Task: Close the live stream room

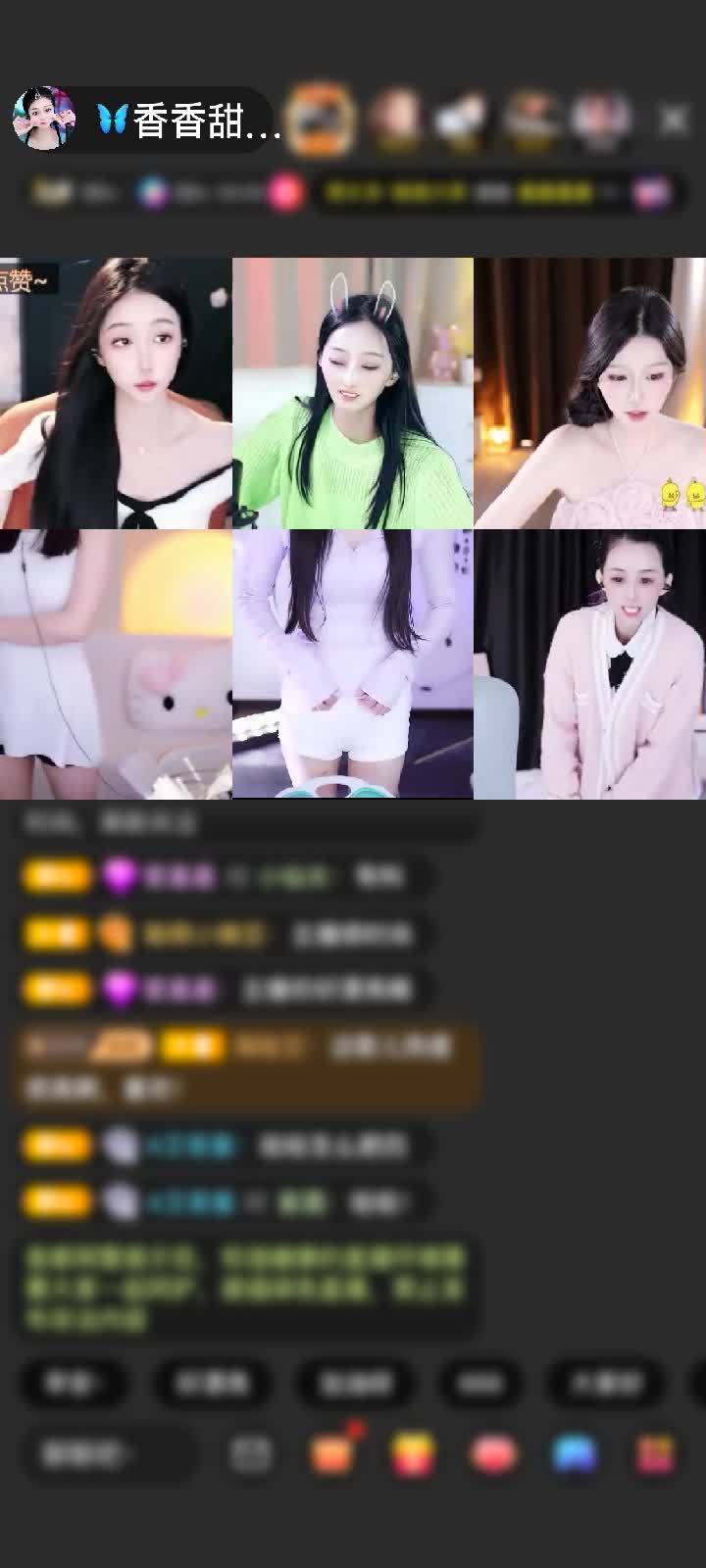Action: click(x=674, y=120)
